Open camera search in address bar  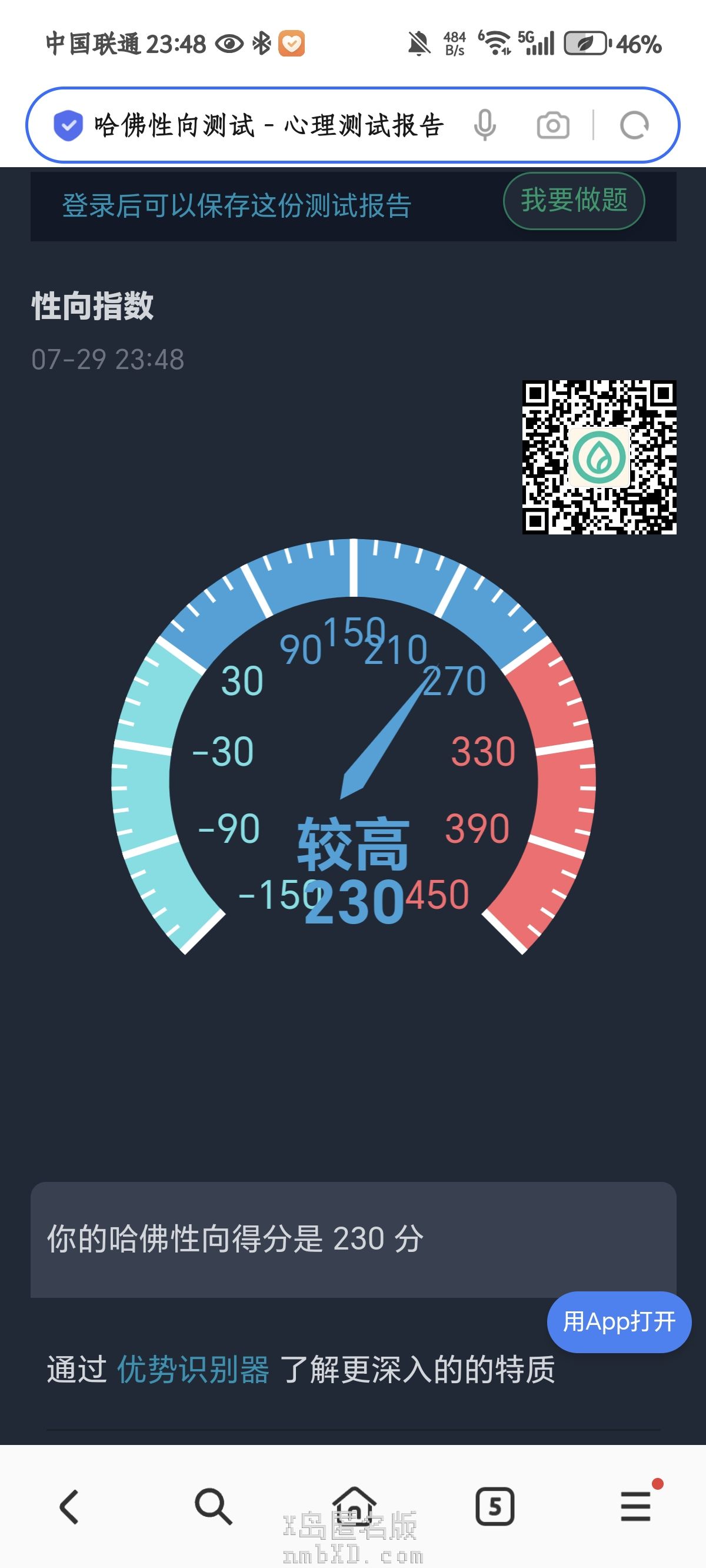pos(552,126)
